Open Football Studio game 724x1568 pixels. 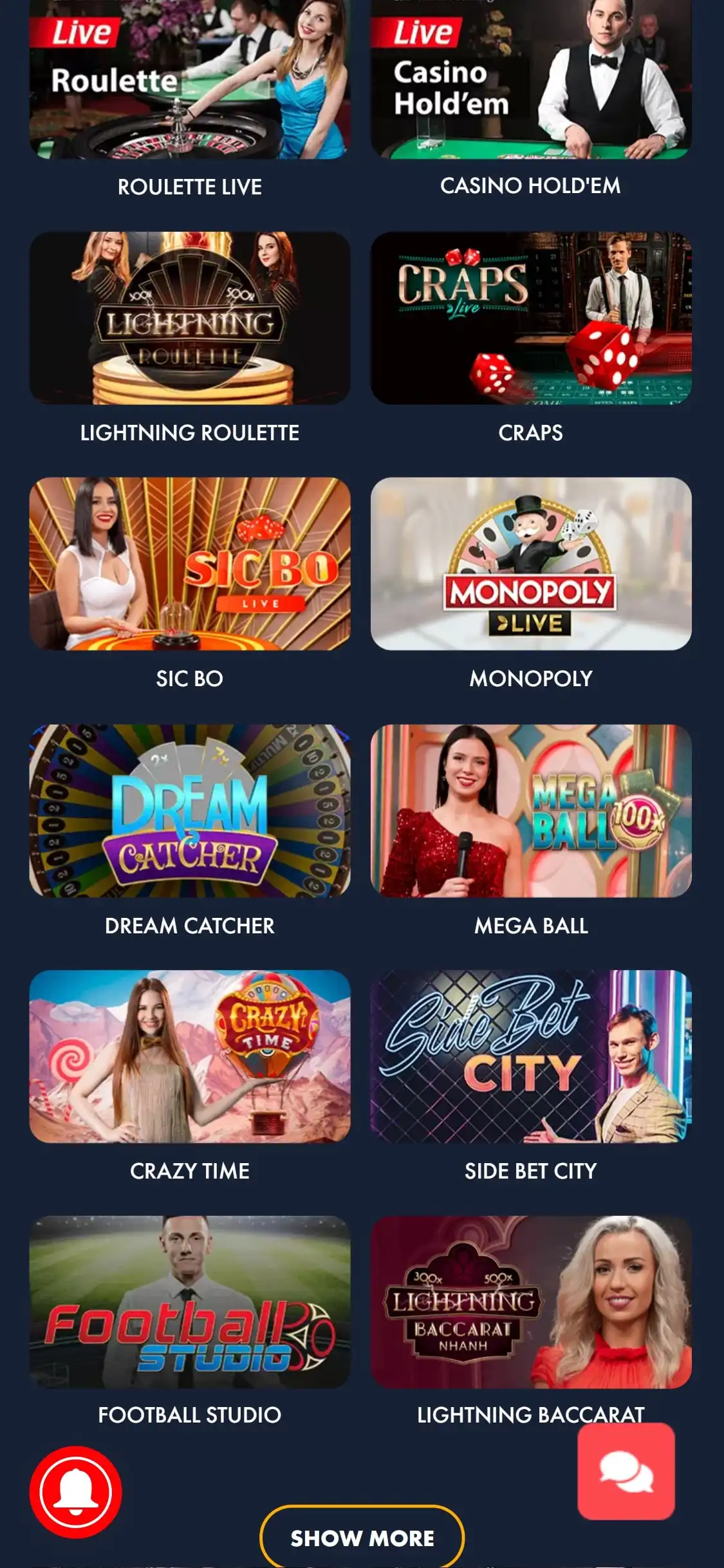coord(190,1302)
